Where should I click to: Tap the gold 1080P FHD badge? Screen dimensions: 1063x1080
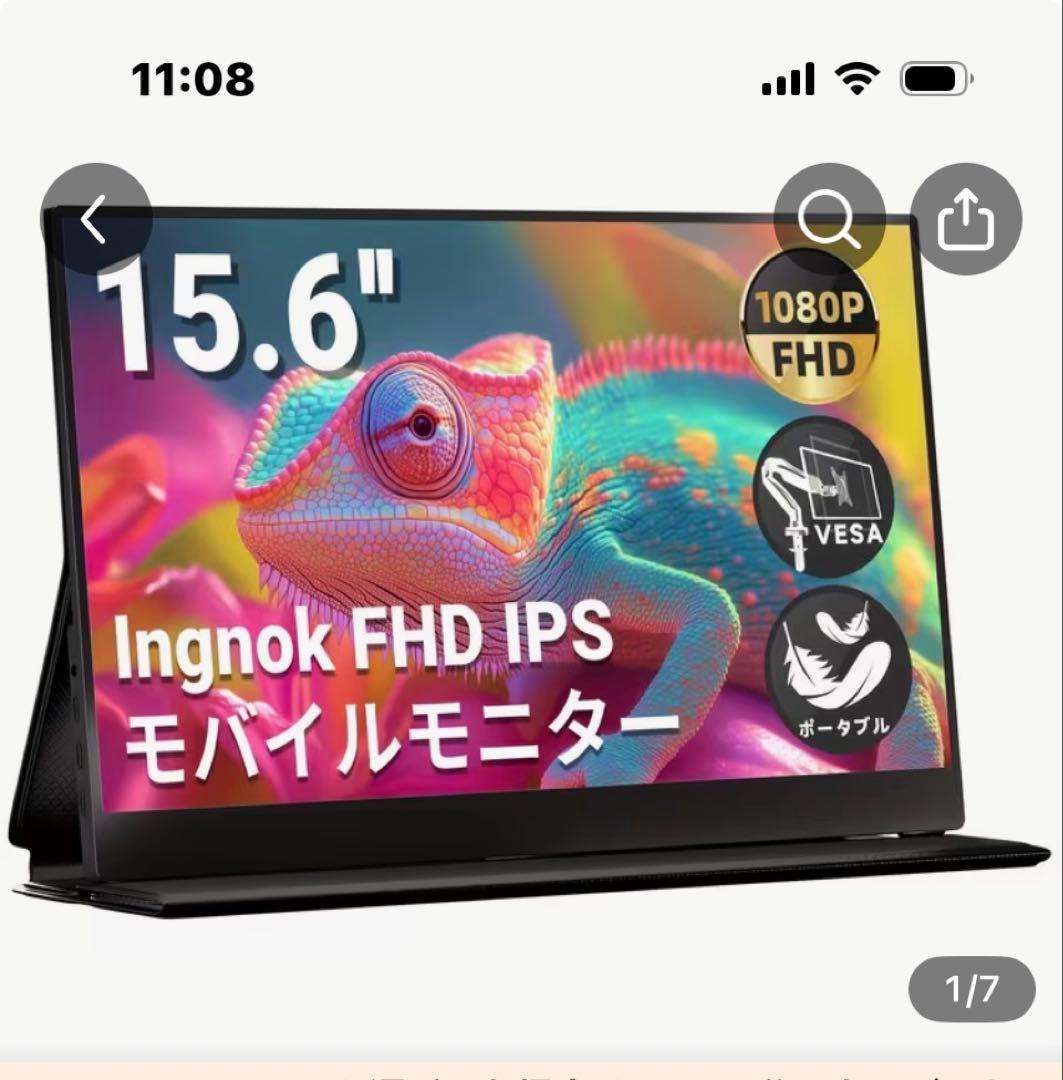(814, 325)
